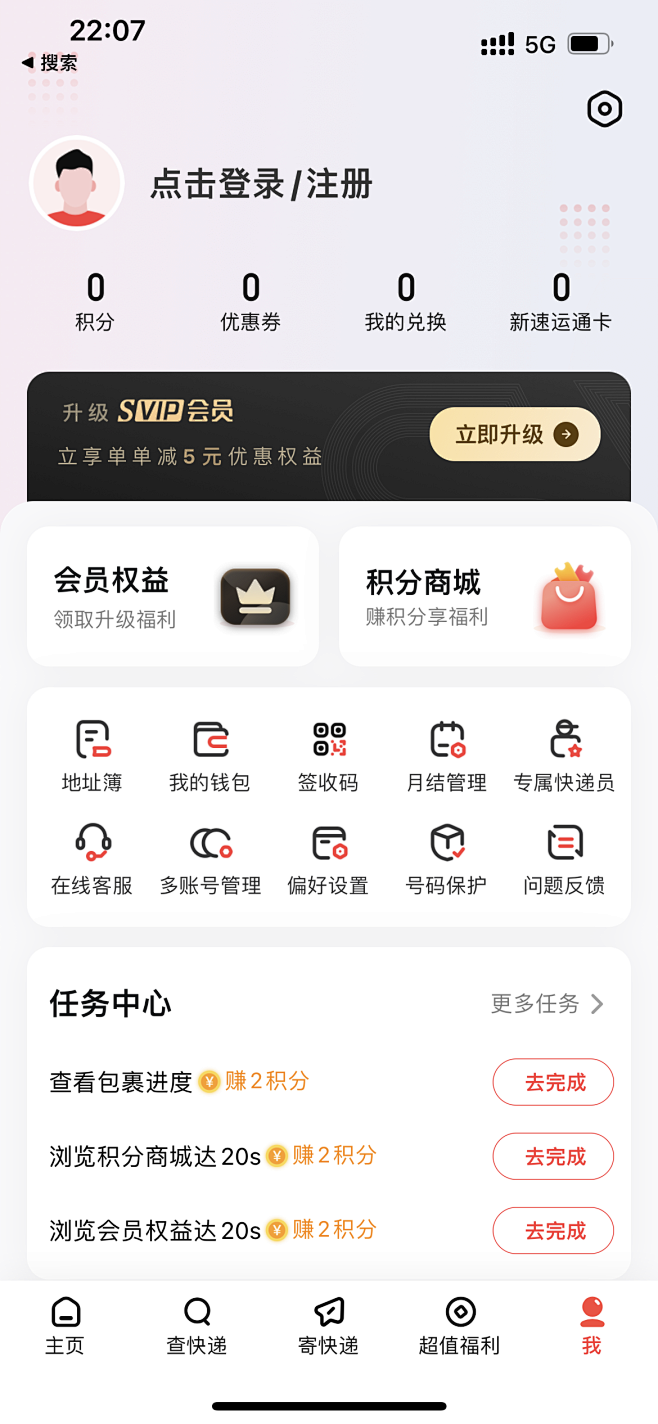Open the 积分商城 card

(485, 597)
